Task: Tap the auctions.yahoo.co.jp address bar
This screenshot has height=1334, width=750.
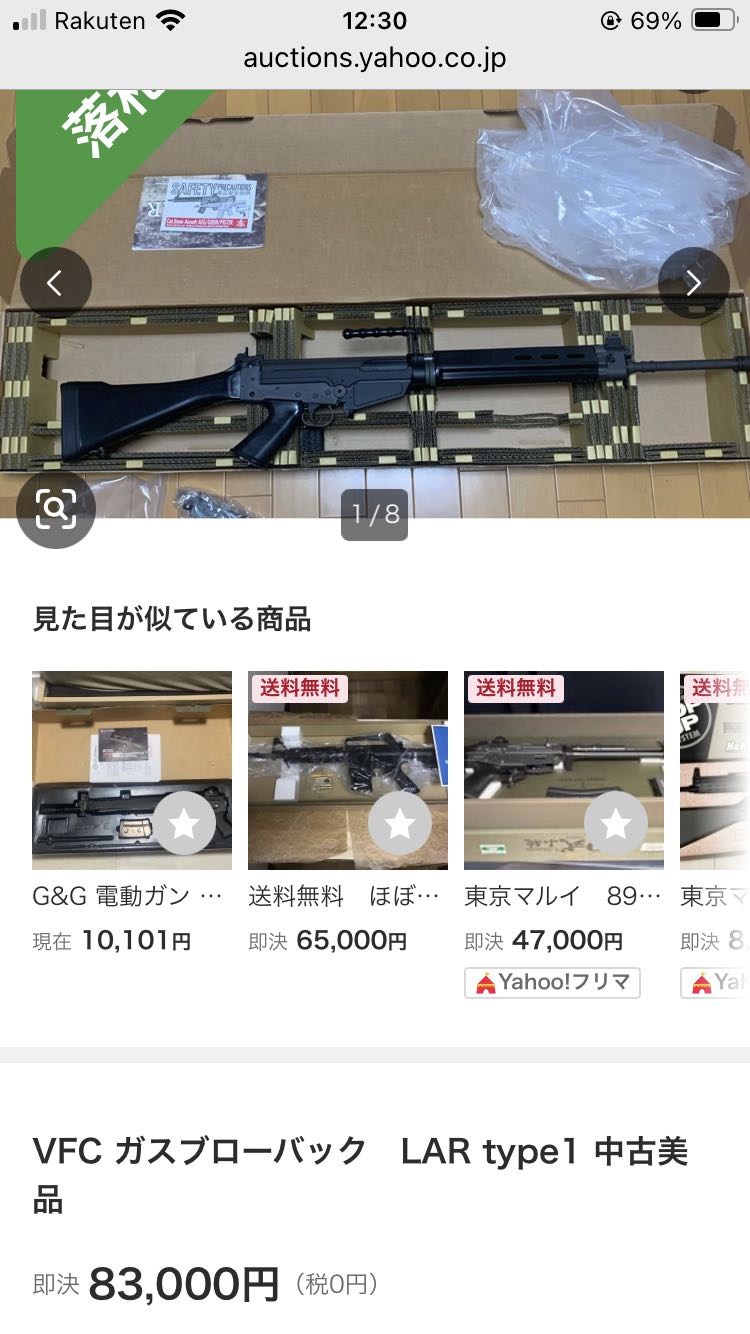Action: point(375,58)
